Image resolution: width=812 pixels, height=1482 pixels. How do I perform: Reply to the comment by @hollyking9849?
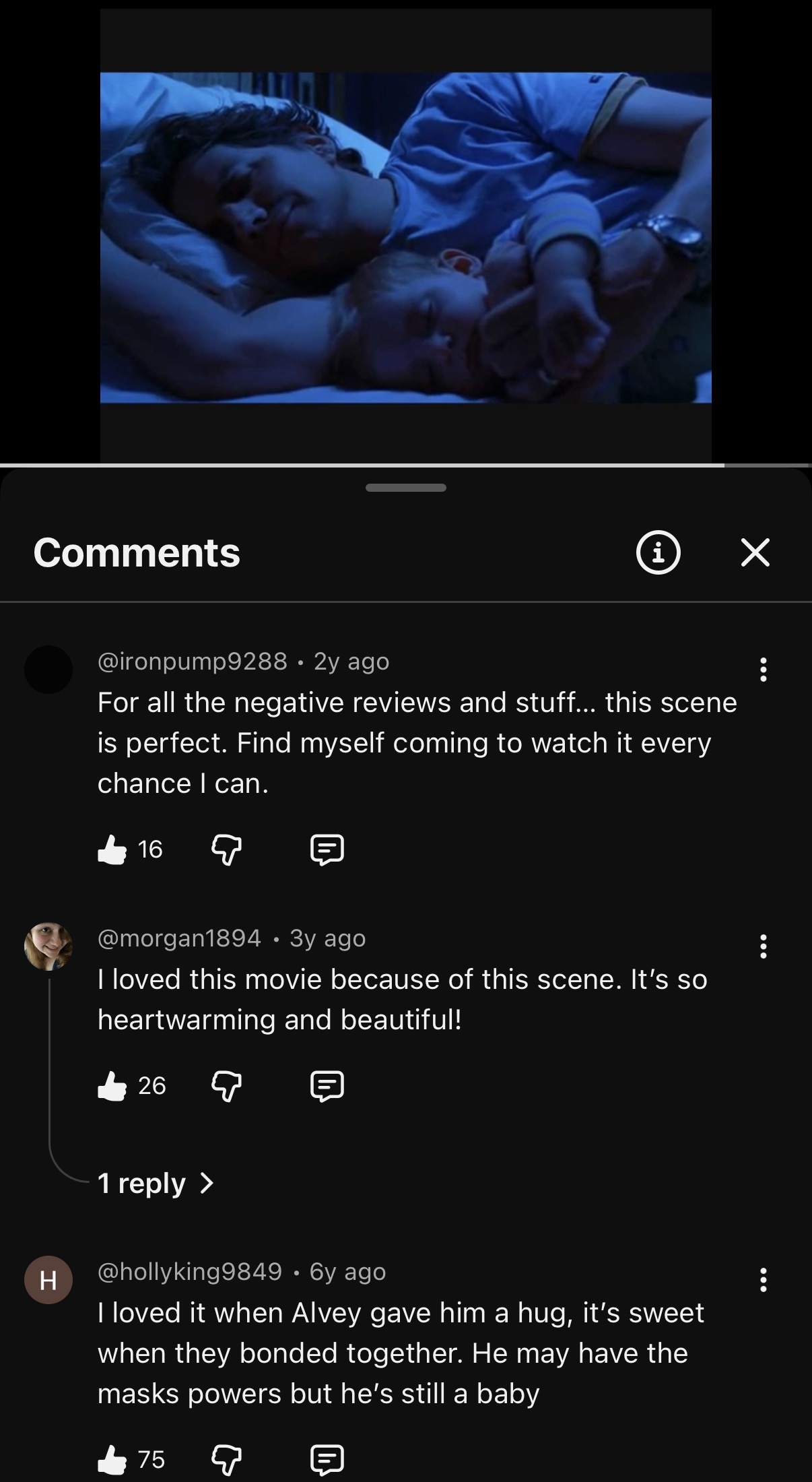click(327, 1459)
